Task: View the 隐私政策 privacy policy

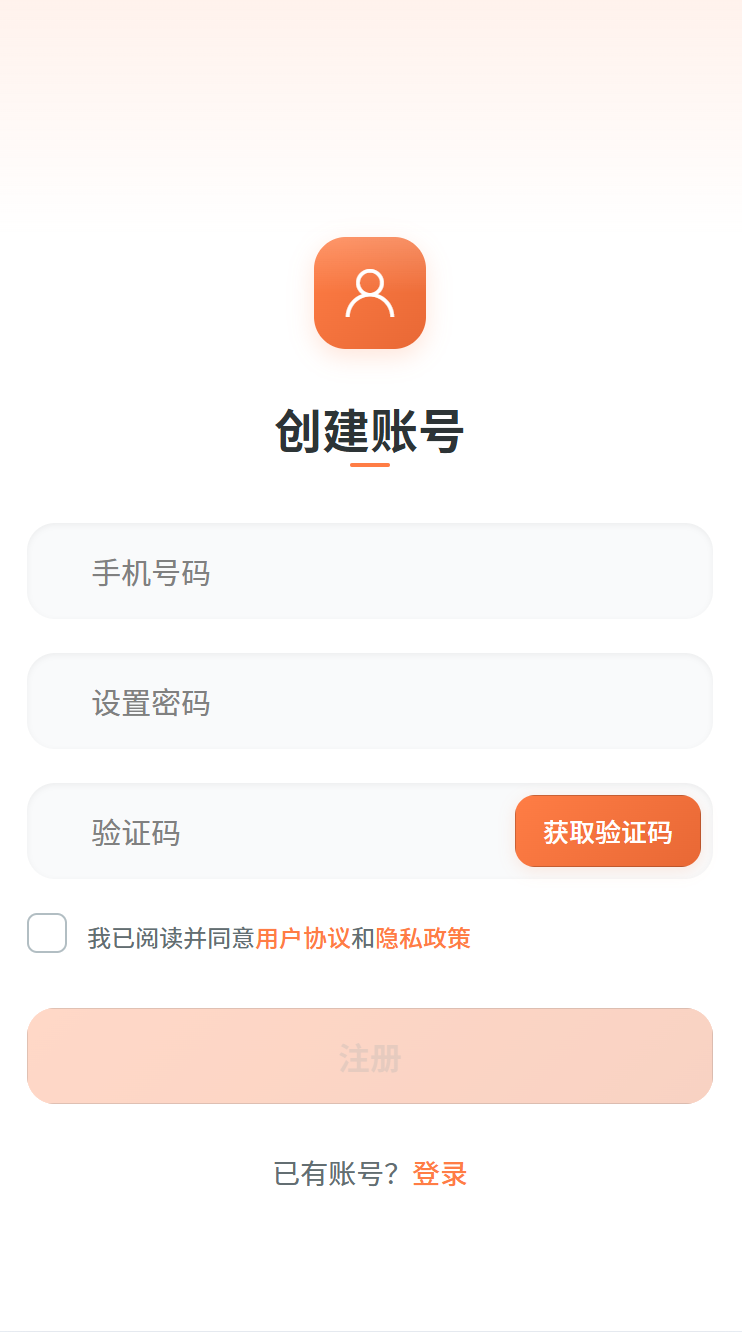Action: pos(423,938)
